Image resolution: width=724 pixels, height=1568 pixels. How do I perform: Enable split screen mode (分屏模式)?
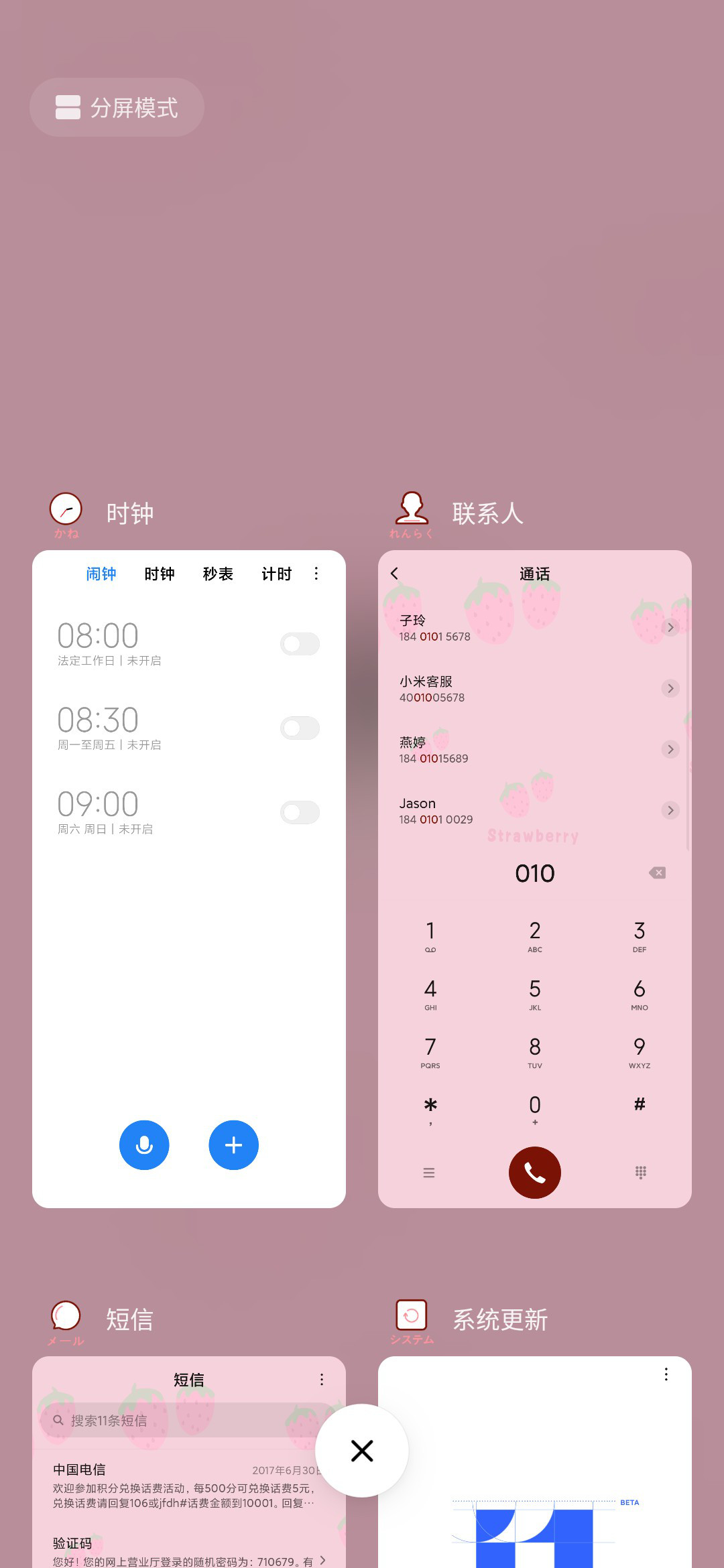[117, 107]
